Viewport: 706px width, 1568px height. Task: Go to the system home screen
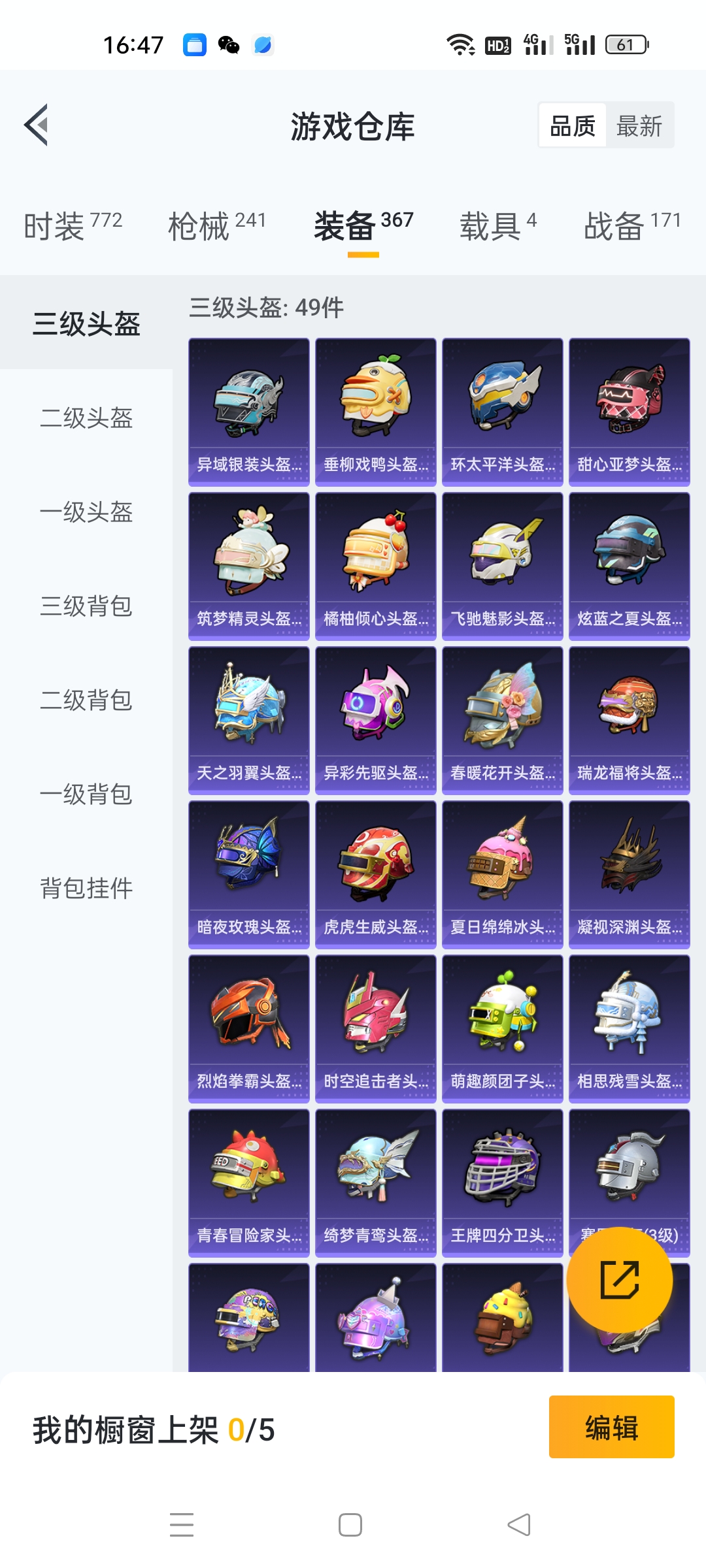tap(350, 1525)
